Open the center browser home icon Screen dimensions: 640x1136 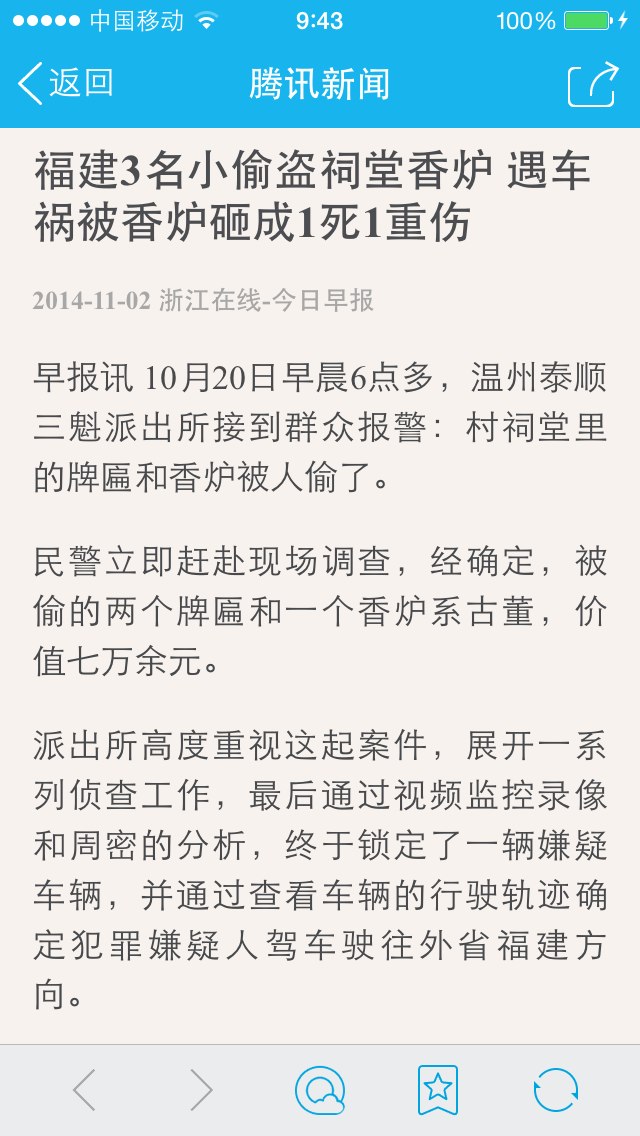[320, 1090]
